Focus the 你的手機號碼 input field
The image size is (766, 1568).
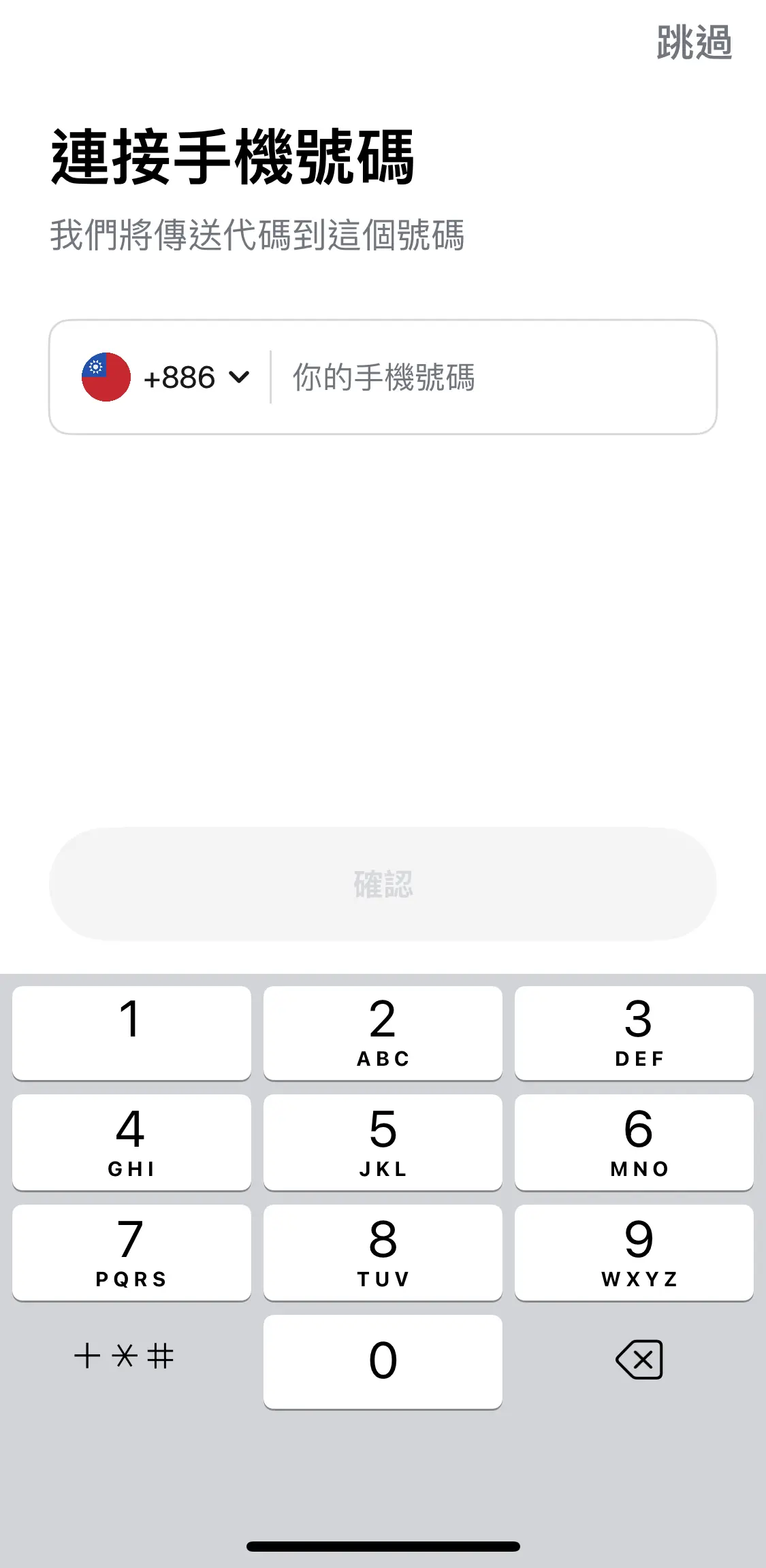(x=490, y=377)
